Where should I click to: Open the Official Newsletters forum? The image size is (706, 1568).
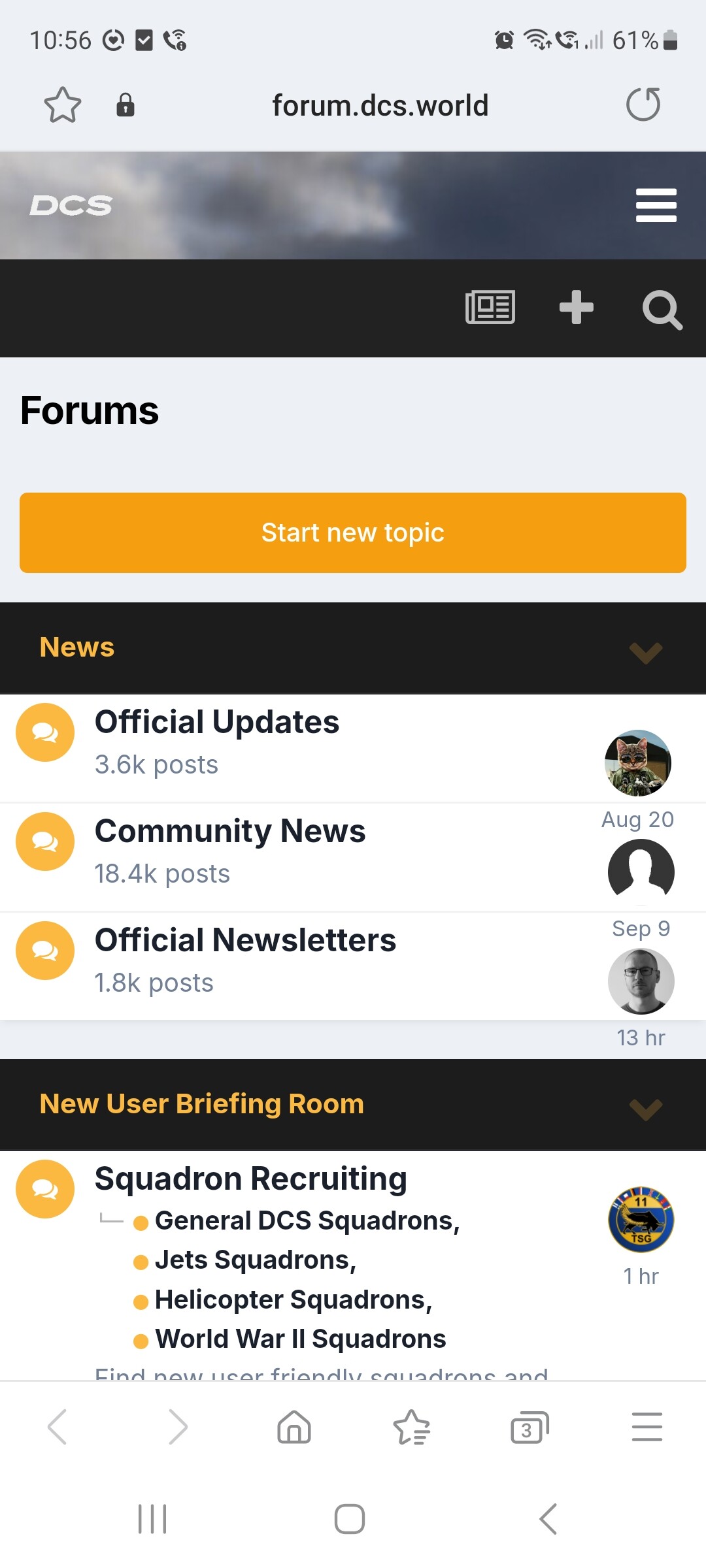point(245,940)
